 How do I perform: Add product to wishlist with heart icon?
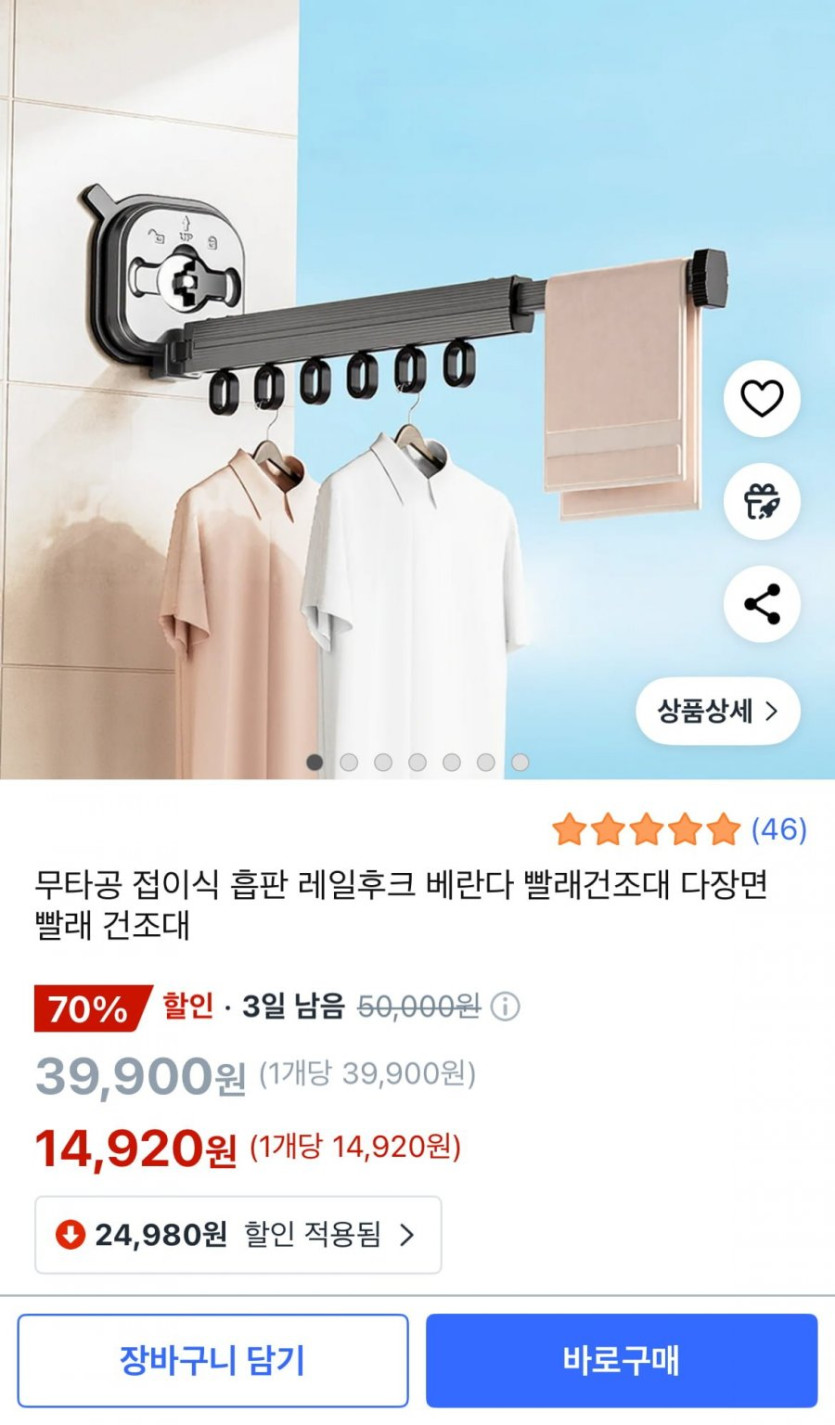[x=762, y=399]
